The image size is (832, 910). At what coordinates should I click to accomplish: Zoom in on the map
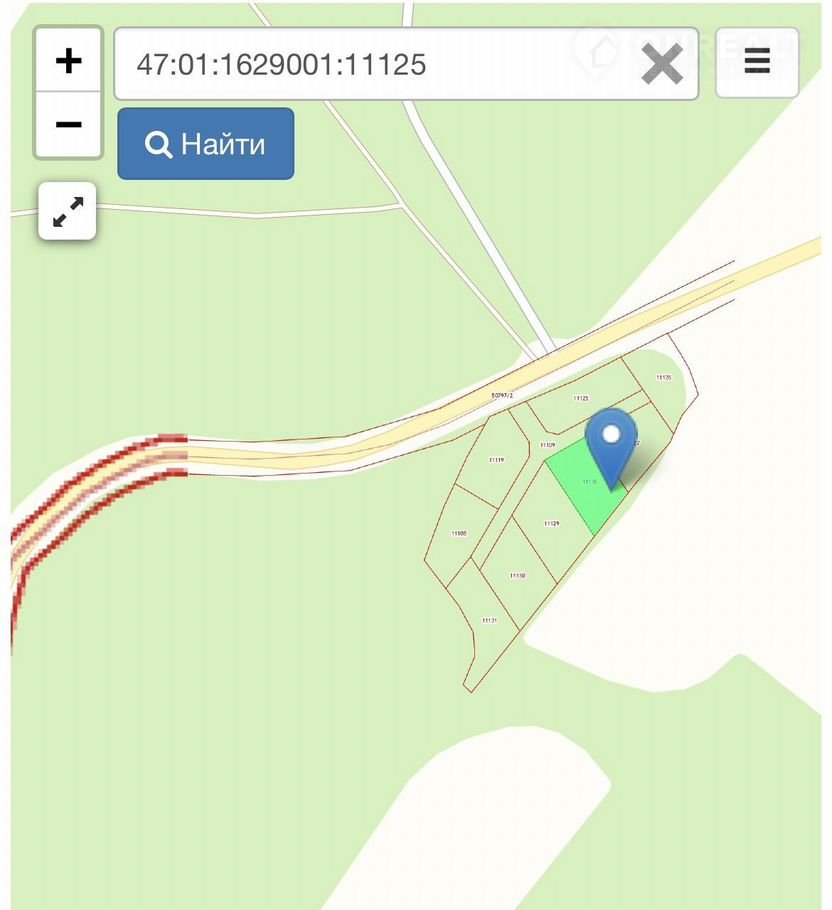point(68,61)
